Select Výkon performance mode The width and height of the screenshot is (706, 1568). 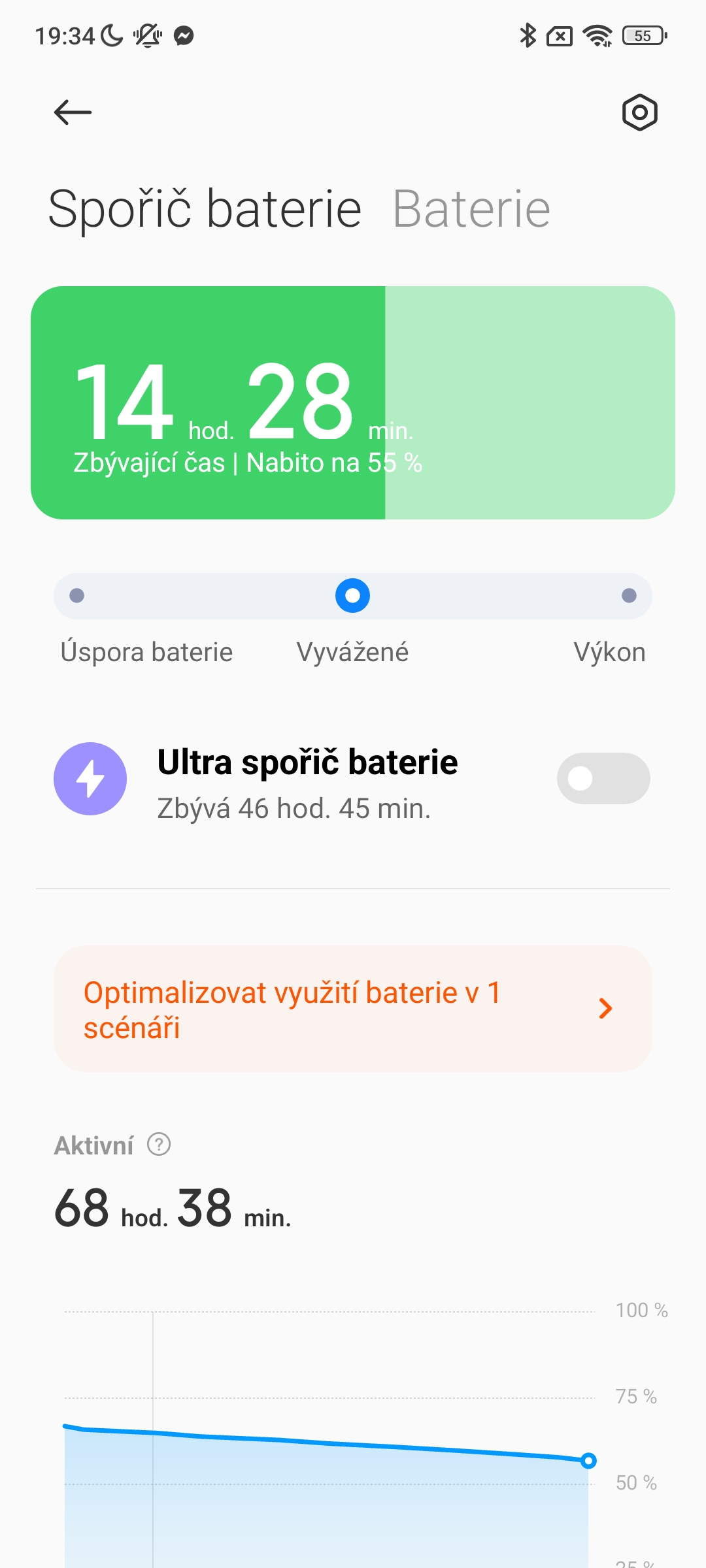pyautogui.click(x=629, y=596)
